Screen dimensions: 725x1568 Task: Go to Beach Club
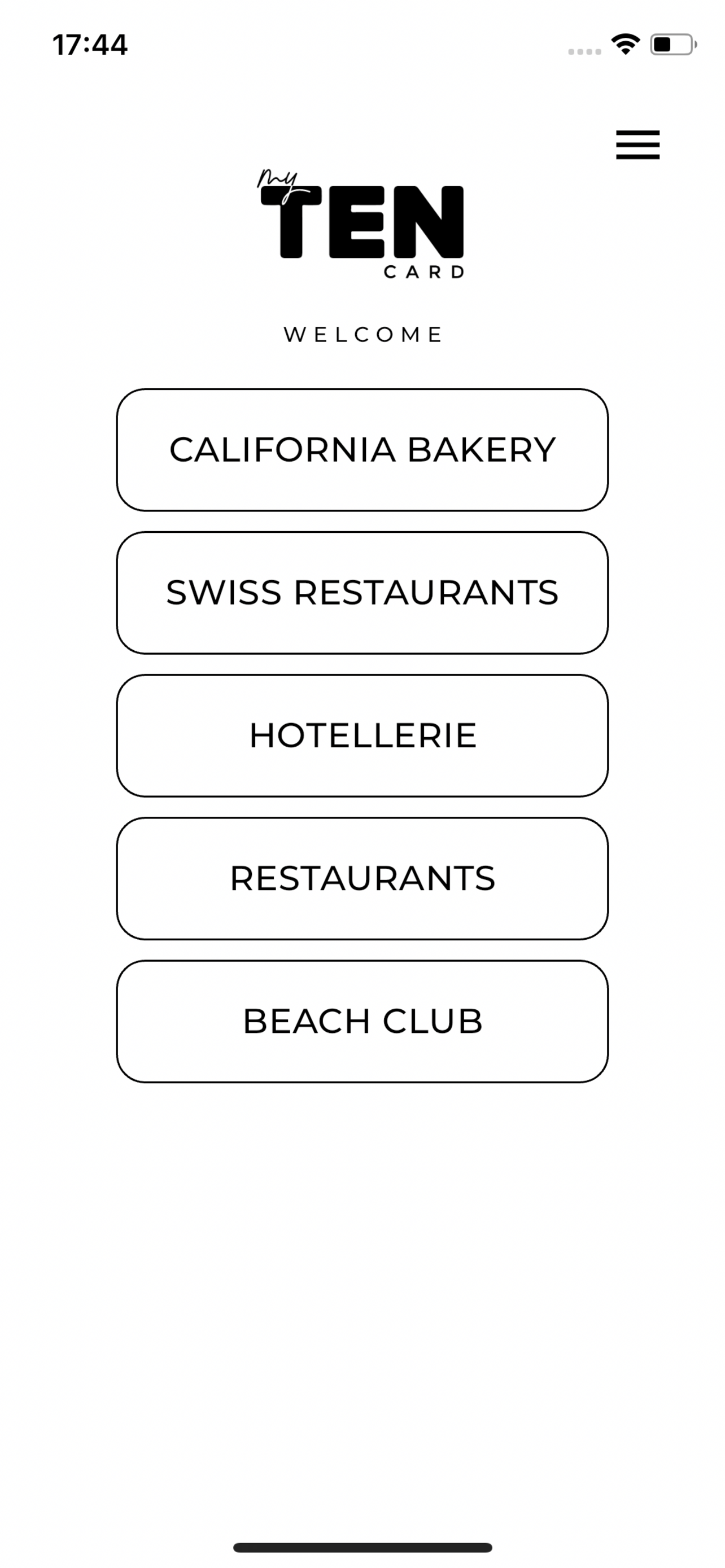click(x=362, y=1022)
